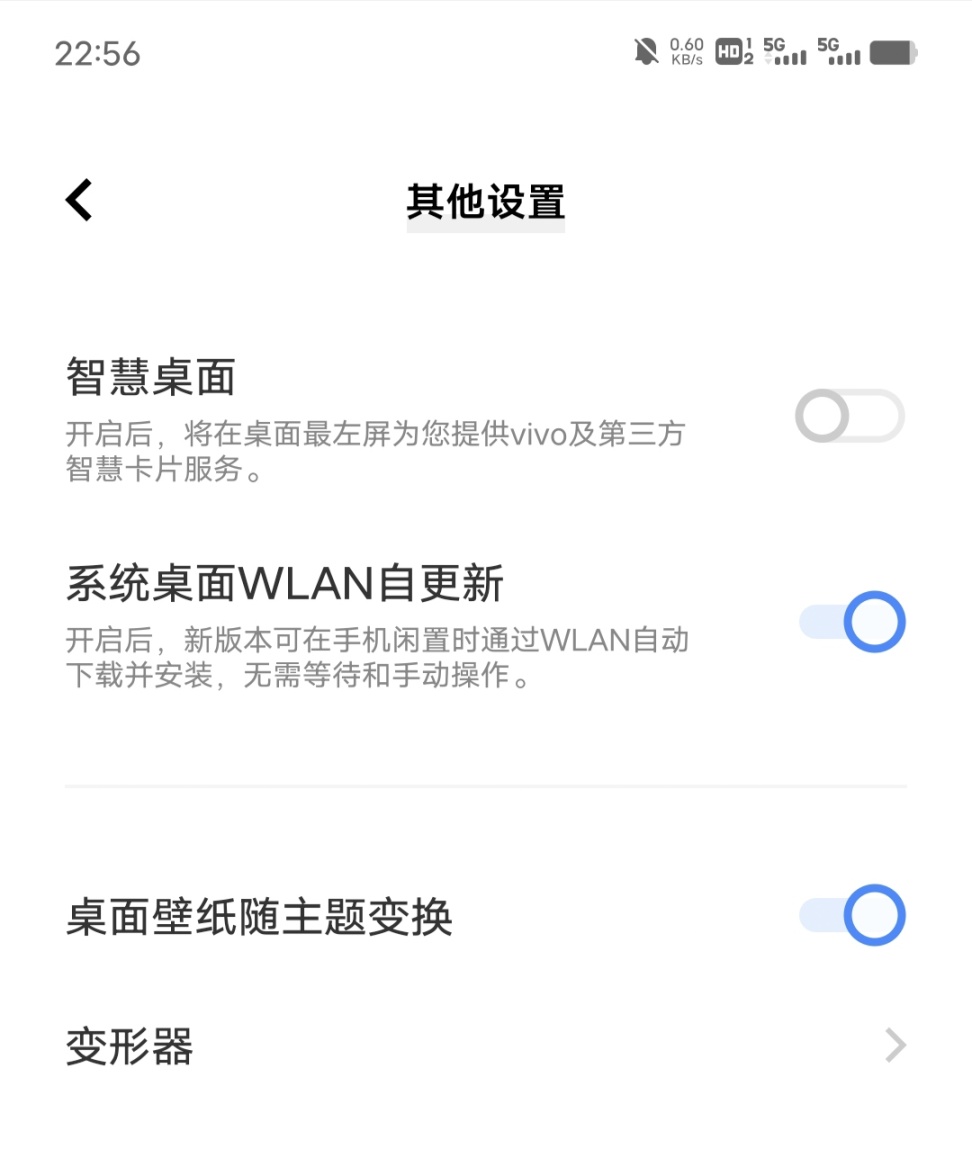The image size is (972, 1167).
Task: Turn off 系统桌面WLAN自更新
Action: pyautogui.click(x=852, y=622)
